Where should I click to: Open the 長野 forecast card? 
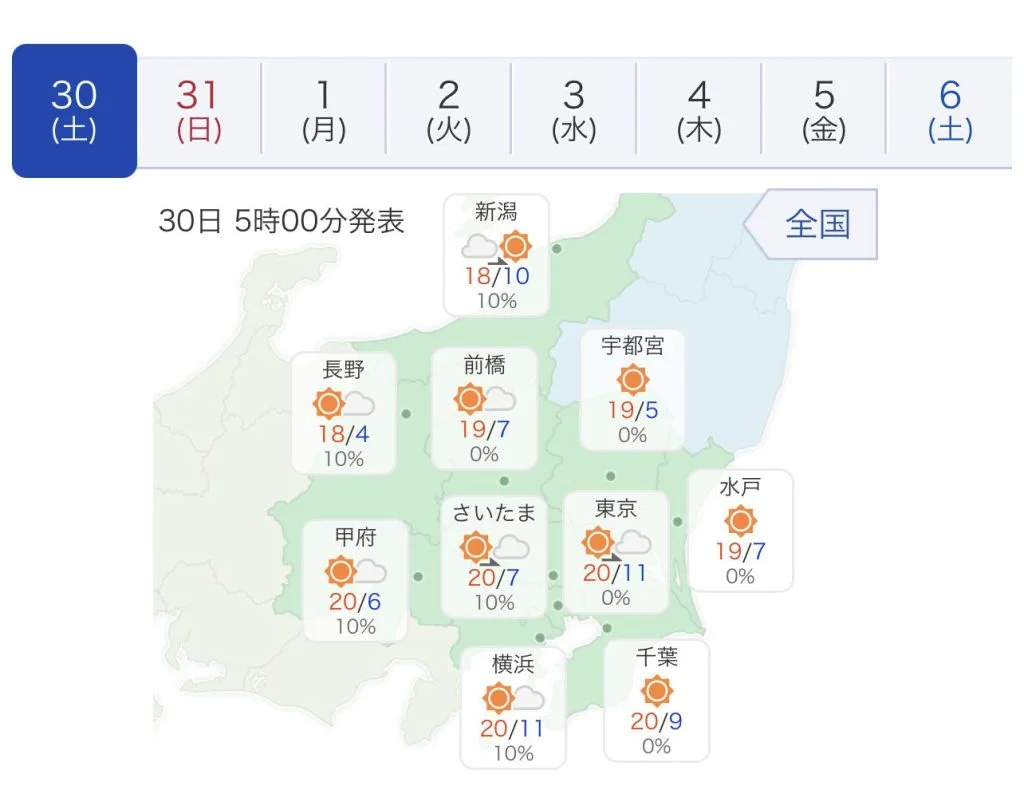point(343,413)
